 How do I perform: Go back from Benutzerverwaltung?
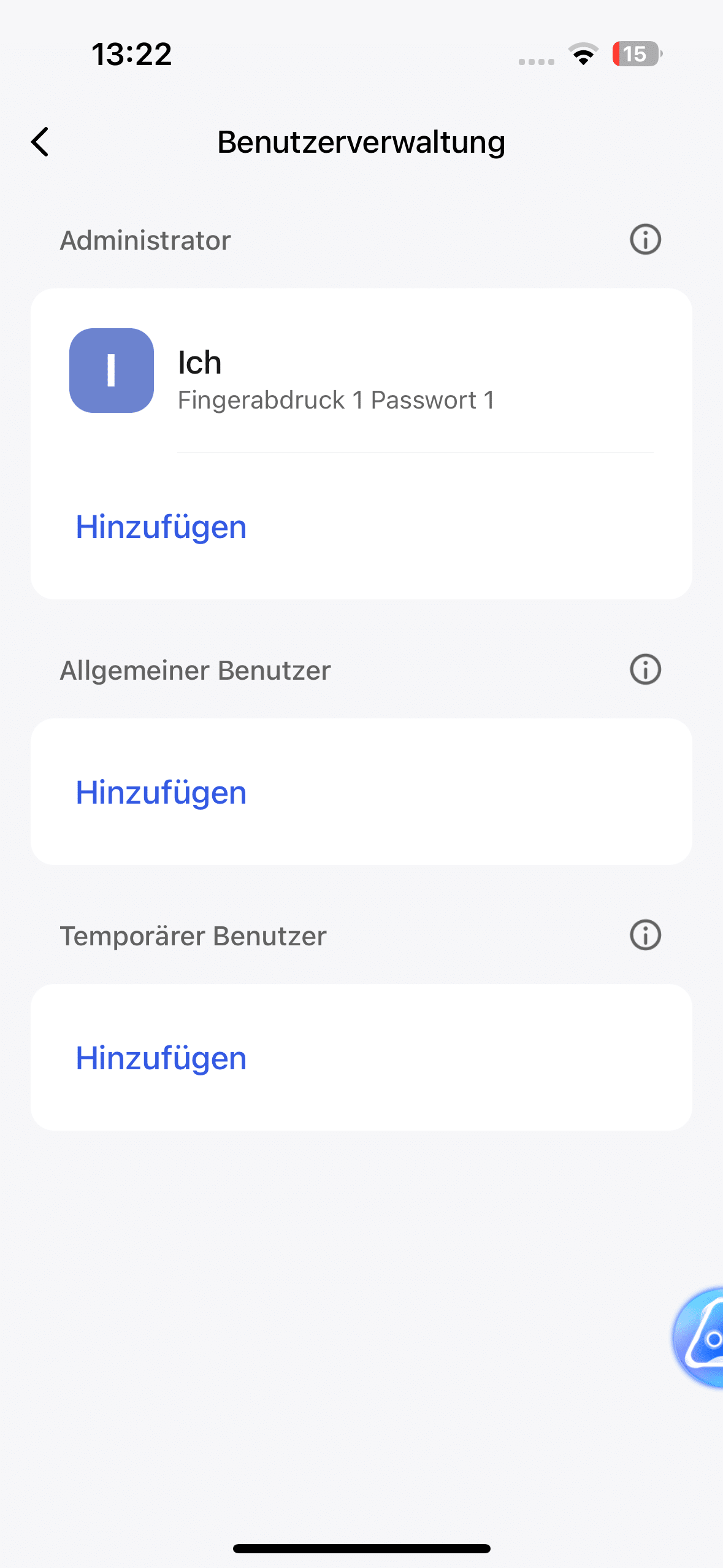[x=40, y=142]
